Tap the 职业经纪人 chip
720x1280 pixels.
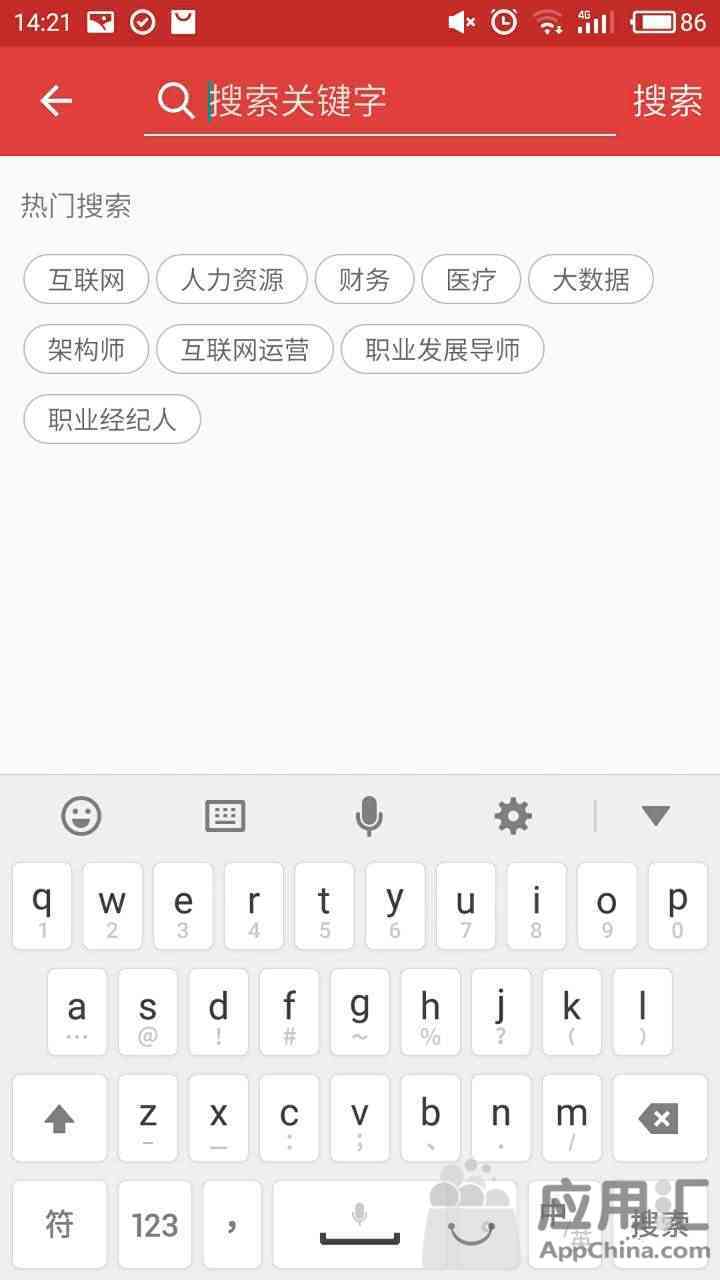(112, 419)
